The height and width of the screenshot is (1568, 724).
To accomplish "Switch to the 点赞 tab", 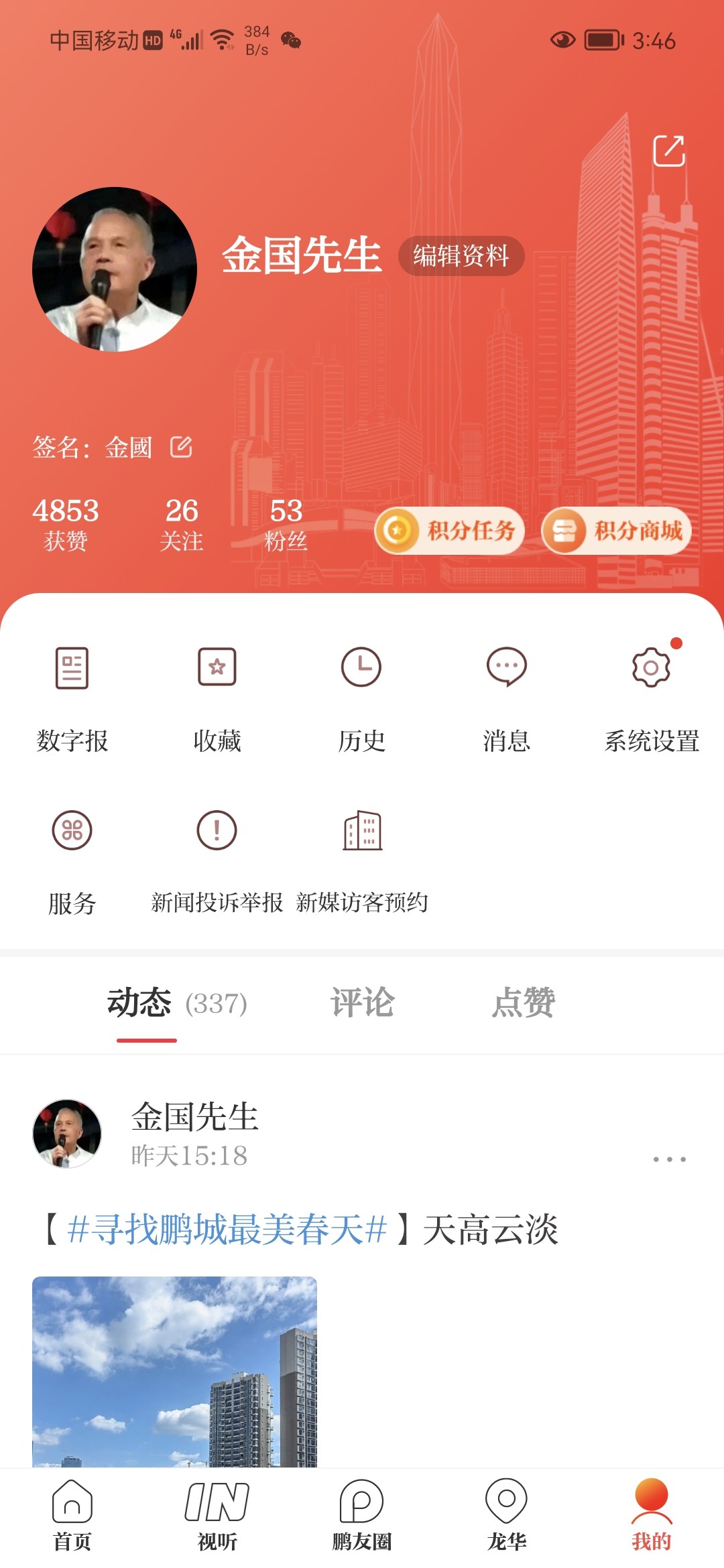I will 523,1003.
